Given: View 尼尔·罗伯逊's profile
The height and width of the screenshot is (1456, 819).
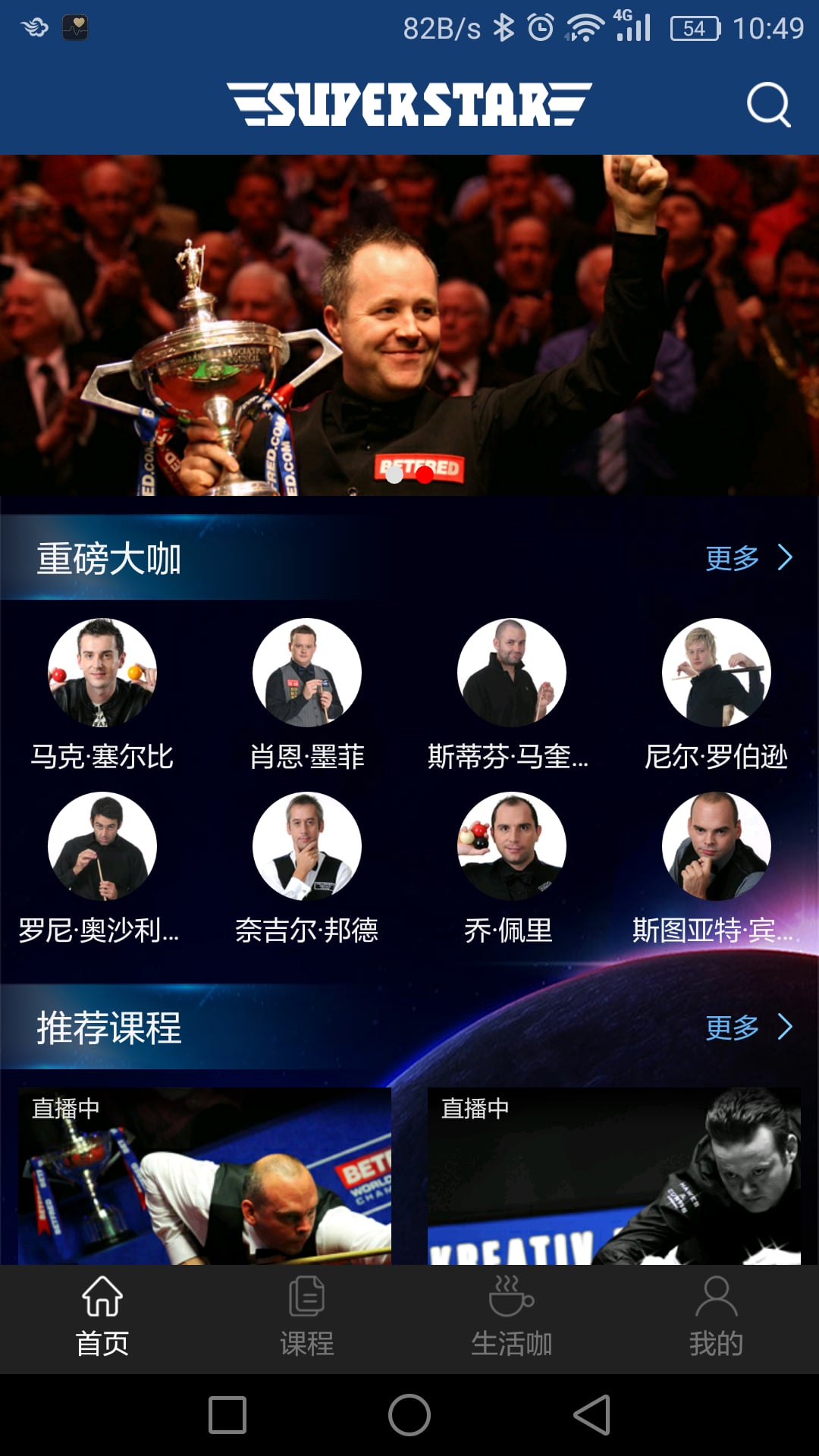Looking at the screenshot, I should point(716,673).
